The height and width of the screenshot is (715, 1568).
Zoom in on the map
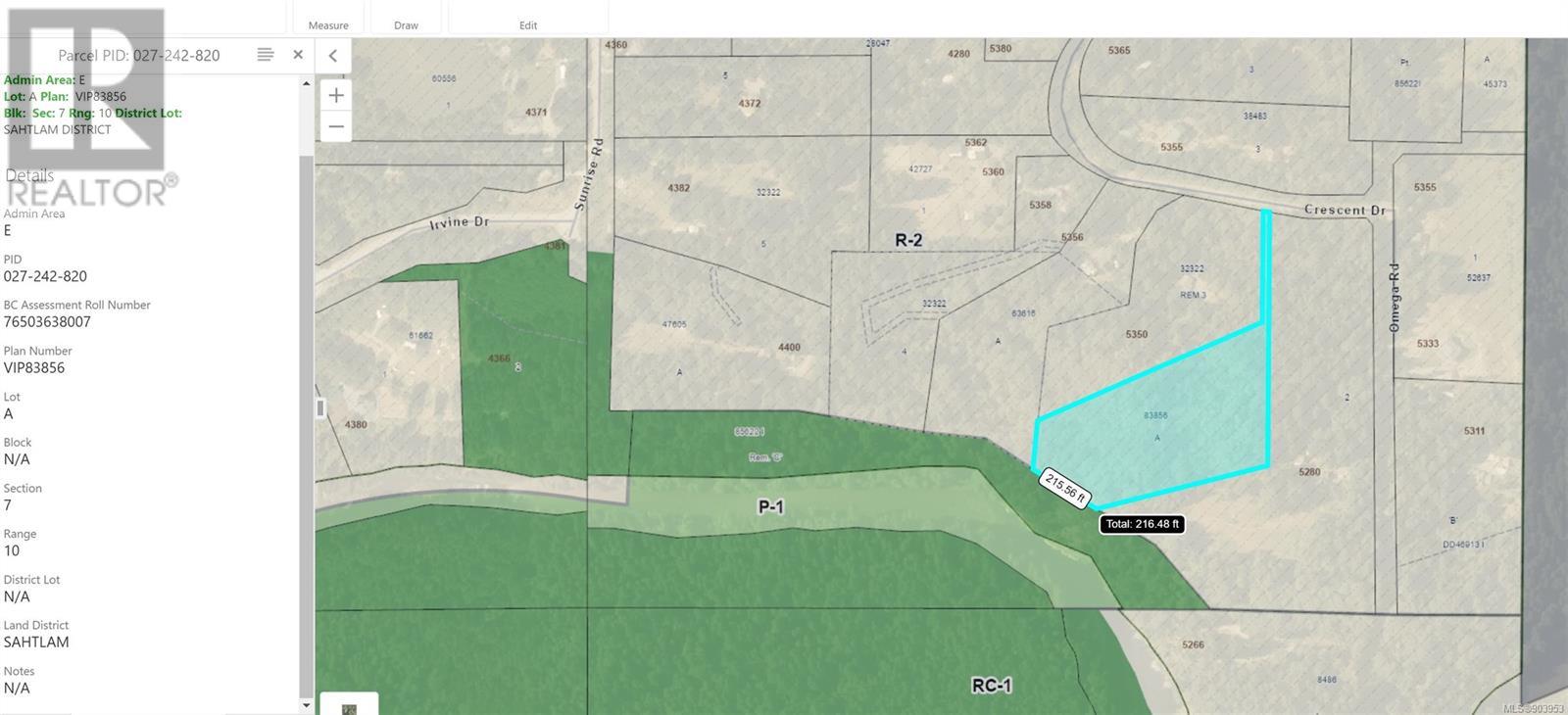(x=336, y=95)
